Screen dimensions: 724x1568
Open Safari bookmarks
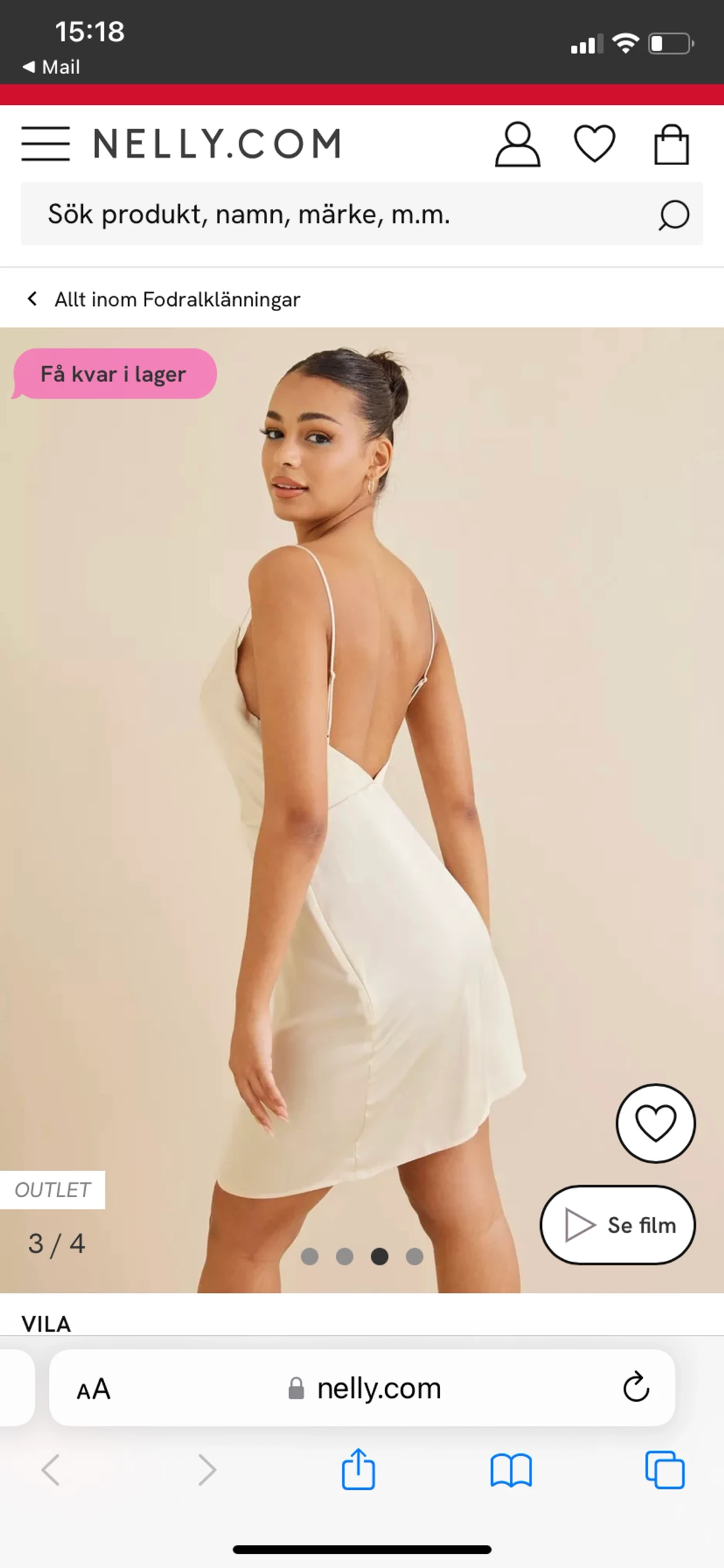(x=511, y=1470)
